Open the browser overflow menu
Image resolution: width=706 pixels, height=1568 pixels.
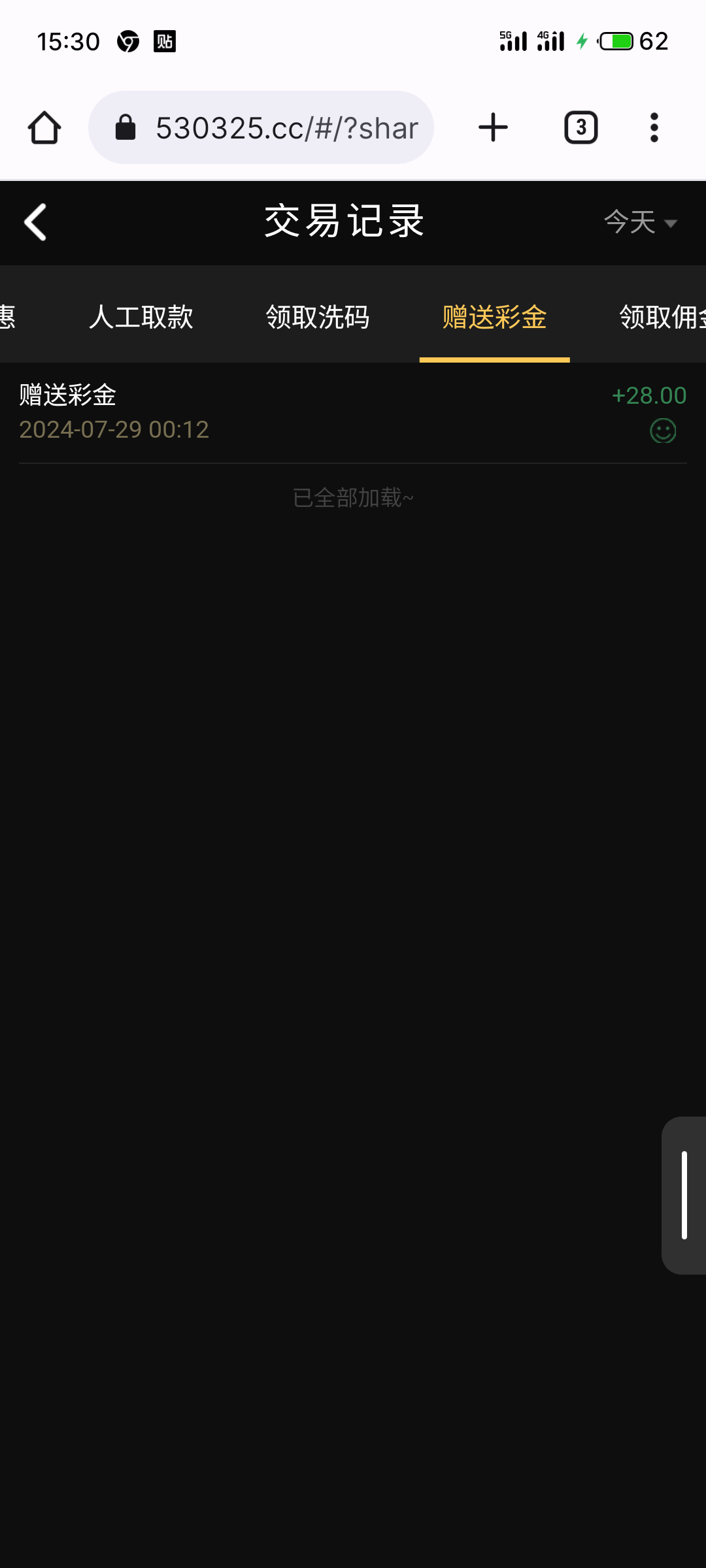tap(654, 127)
